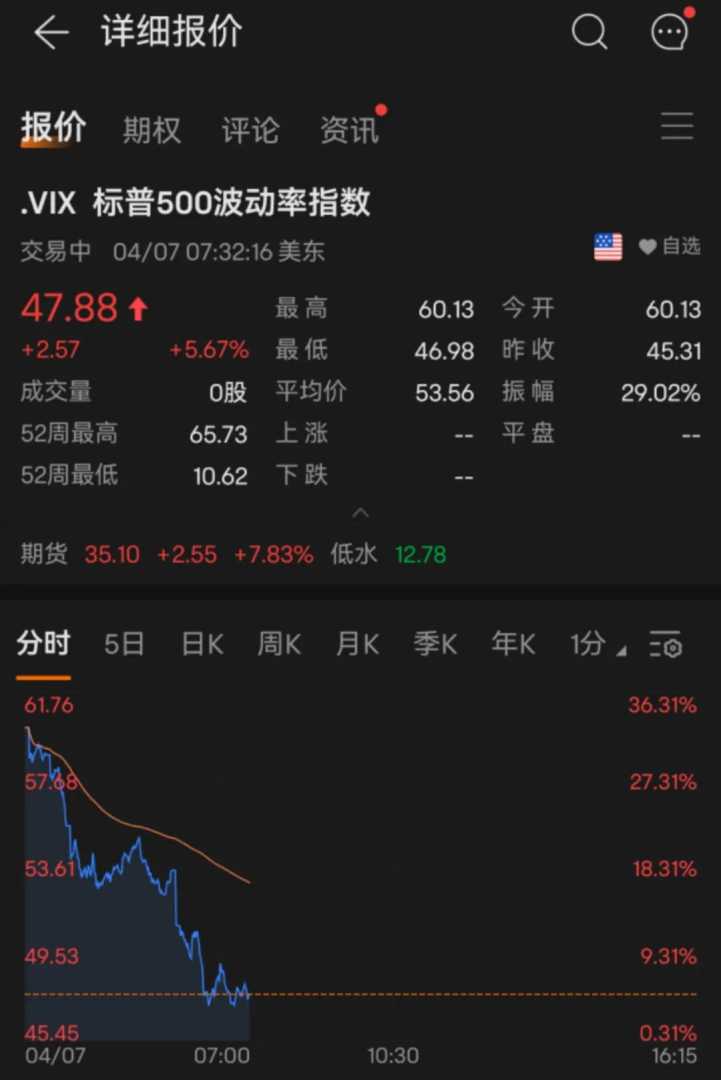Add .VIX to 自选 watchlist
Viewport: 721px width, 1080px height.
point(669,246)
